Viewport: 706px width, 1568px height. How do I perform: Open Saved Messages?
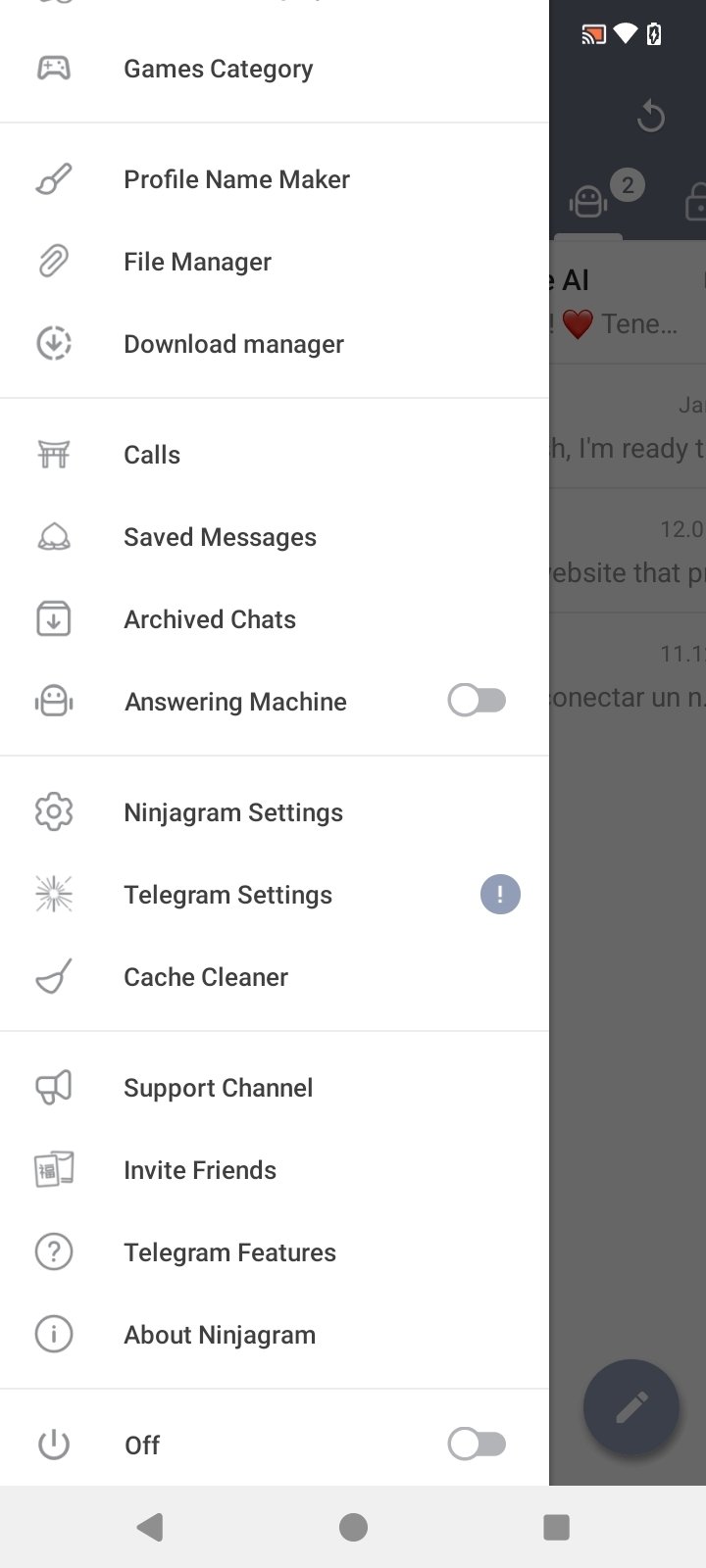220,537
